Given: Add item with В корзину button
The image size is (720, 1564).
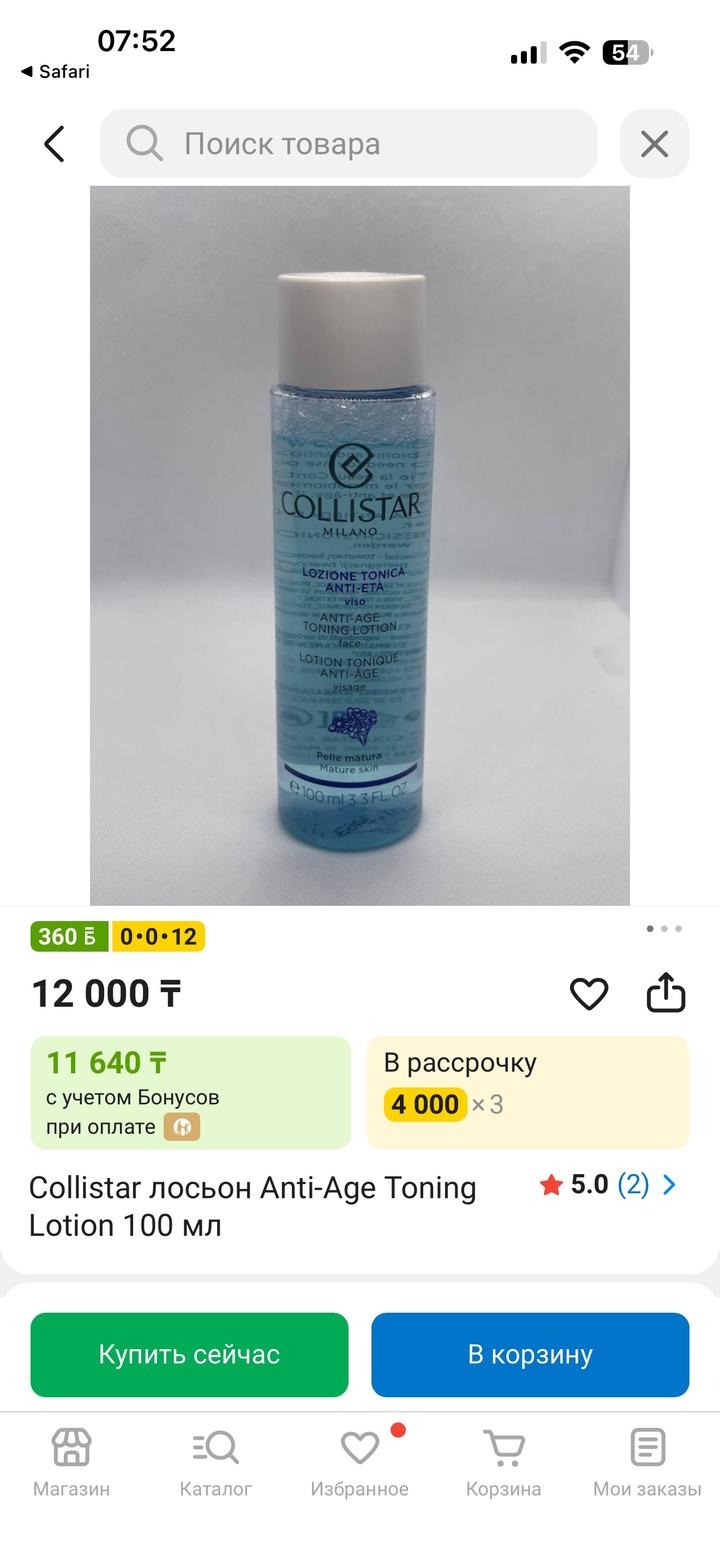Looking at the screenshot, I should tap(530, 1354).
